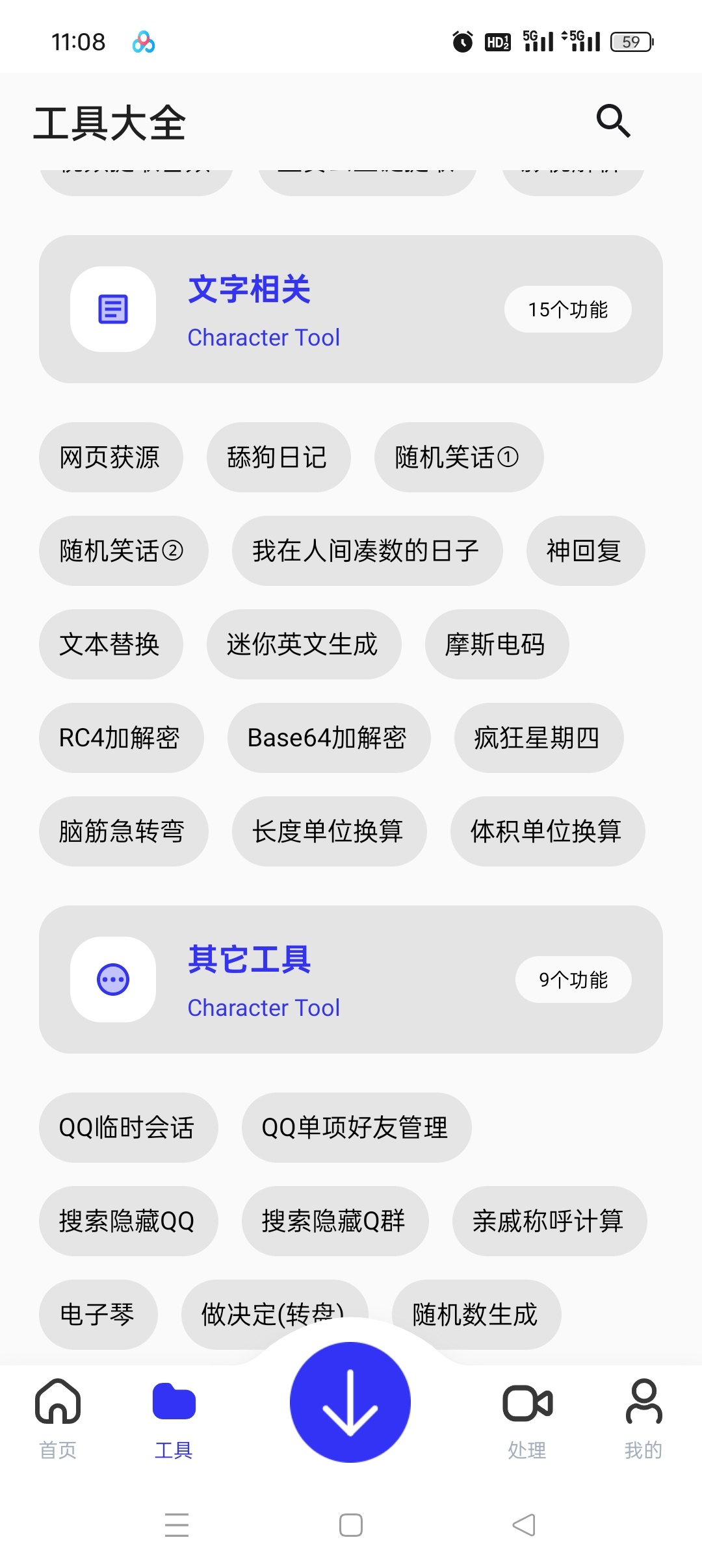Viewport: 702px width, 1568px height.
Task: Open 文本替换 tool
Action: (x=110, y=644)
